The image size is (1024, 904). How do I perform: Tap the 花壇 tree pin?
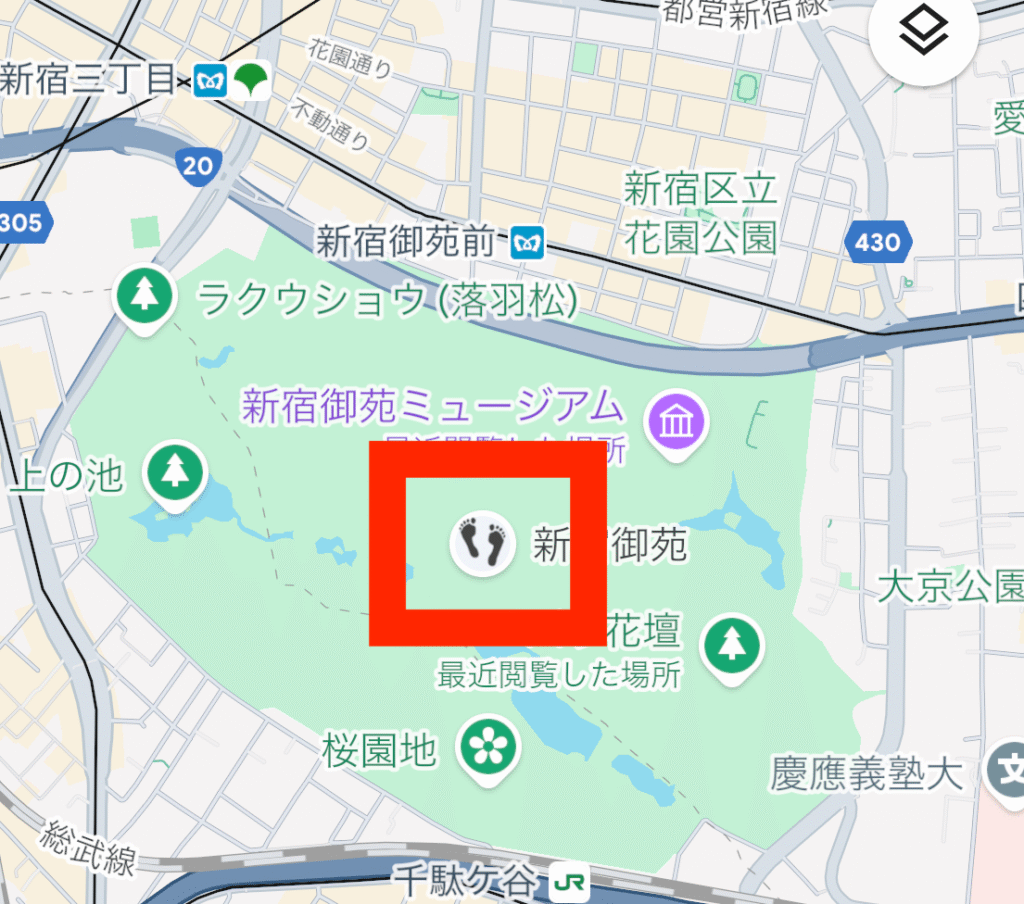click(731, 642)
